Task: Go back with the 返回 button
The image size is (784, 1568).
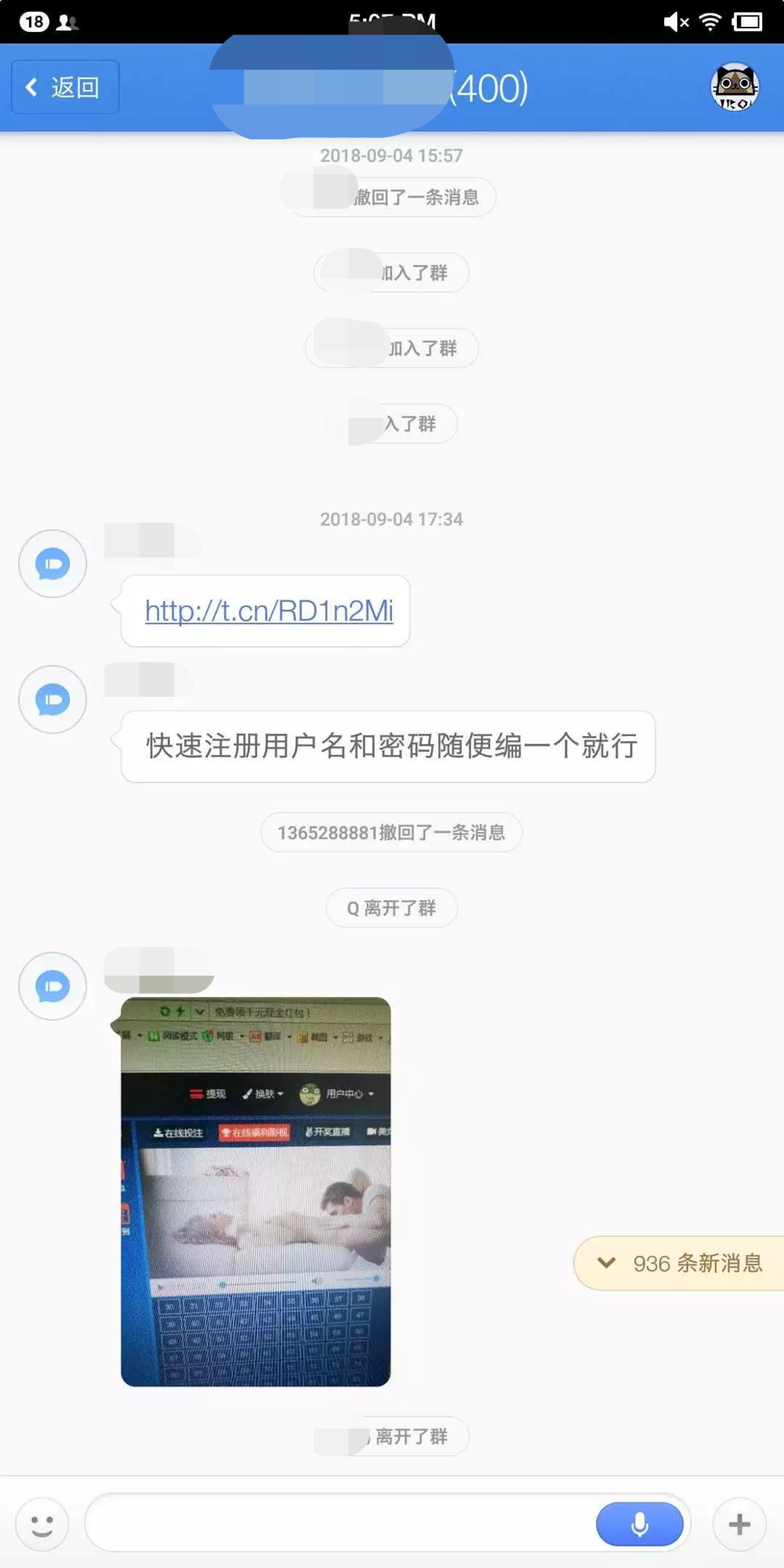Action: (x=65, y=87)
